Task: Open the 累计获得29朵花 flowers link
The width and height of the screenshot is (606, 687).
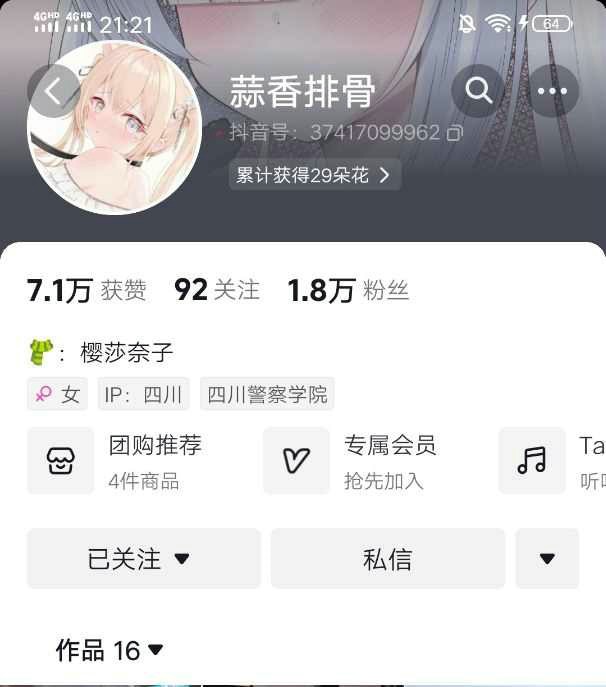Action: [314, 175]
